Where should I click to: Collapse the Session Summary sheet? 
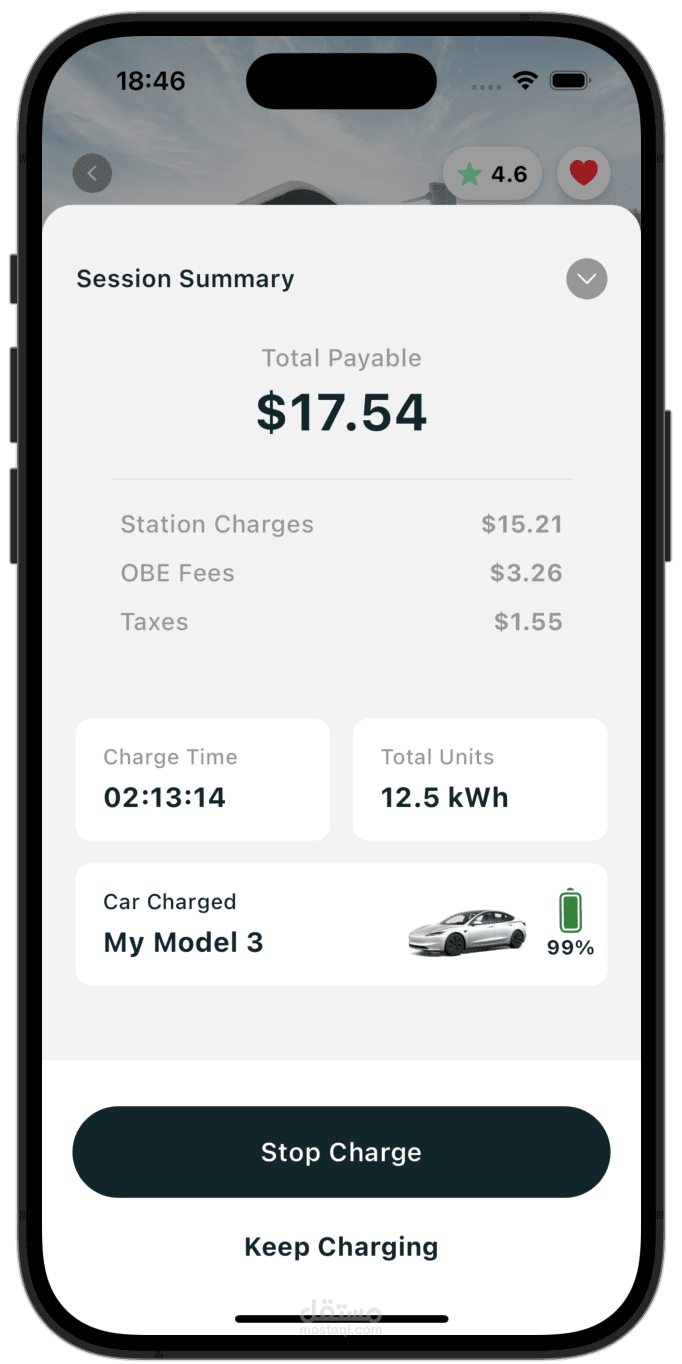point(586,279)
